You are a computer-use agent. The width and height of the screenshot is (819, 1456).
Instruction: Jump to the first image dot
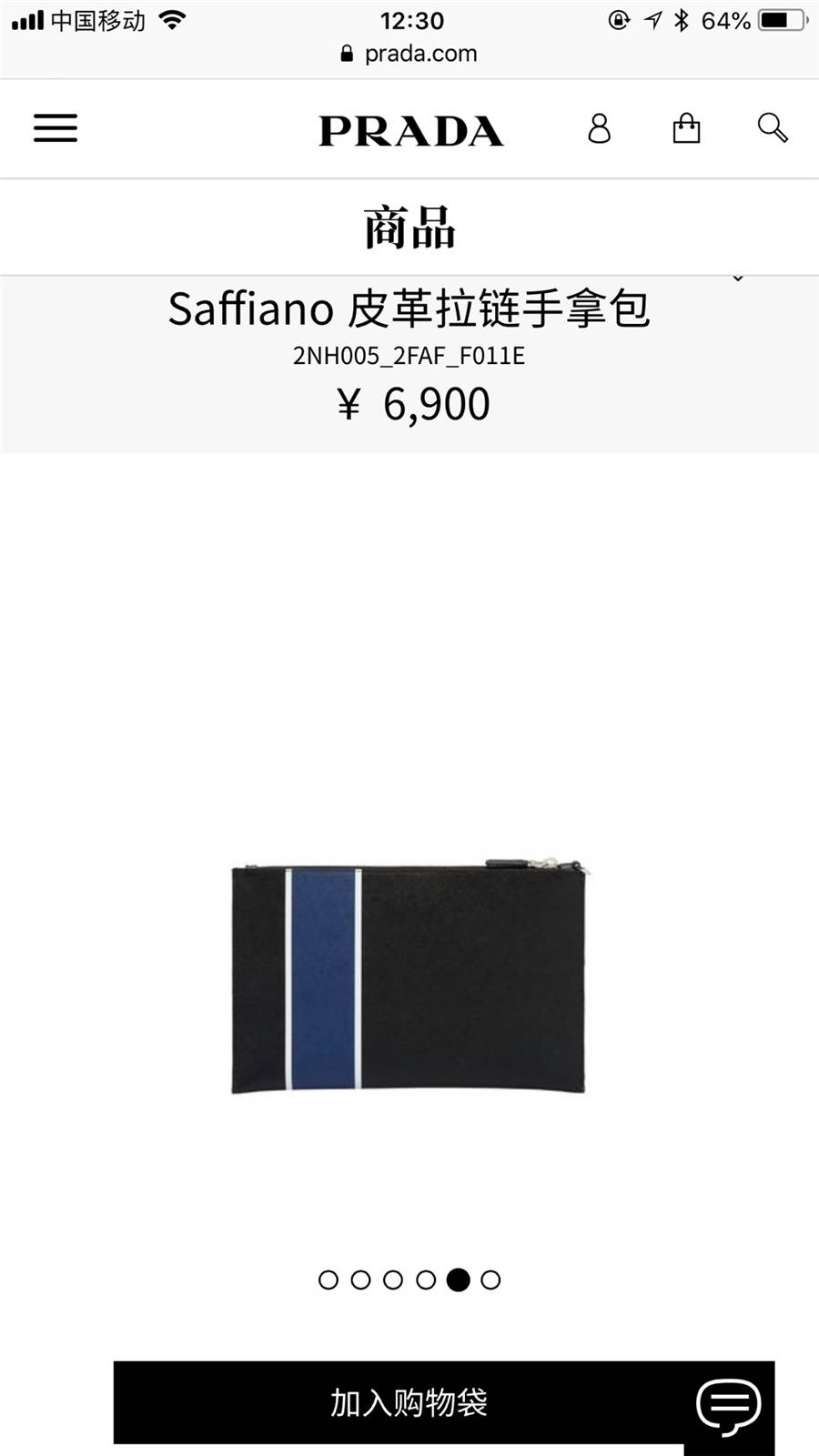[x=329, y=1280]
